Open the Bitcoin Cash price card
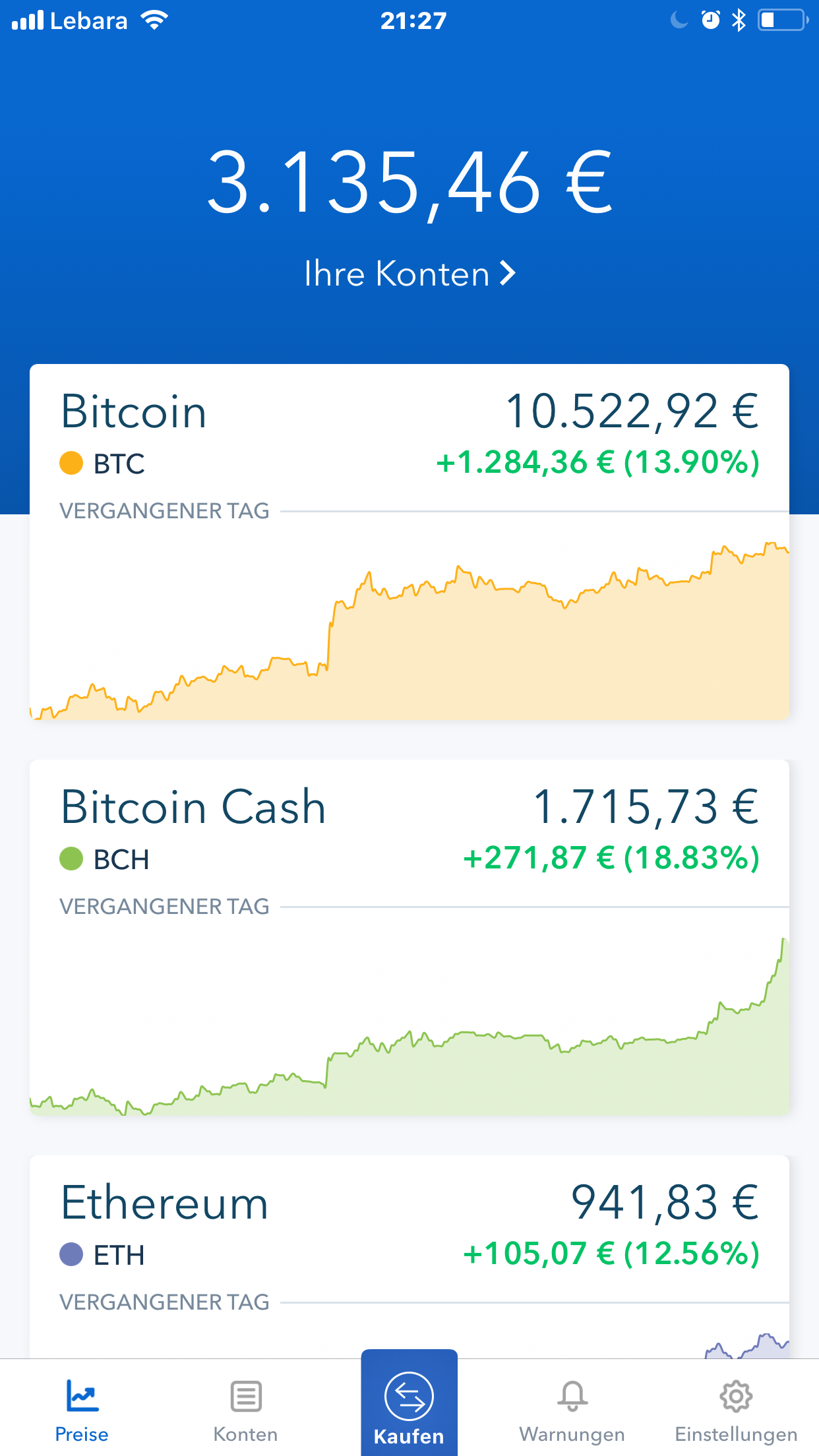Image resolution: width=819 pixels, height=1456 pixels. click(x=409, y=937)
